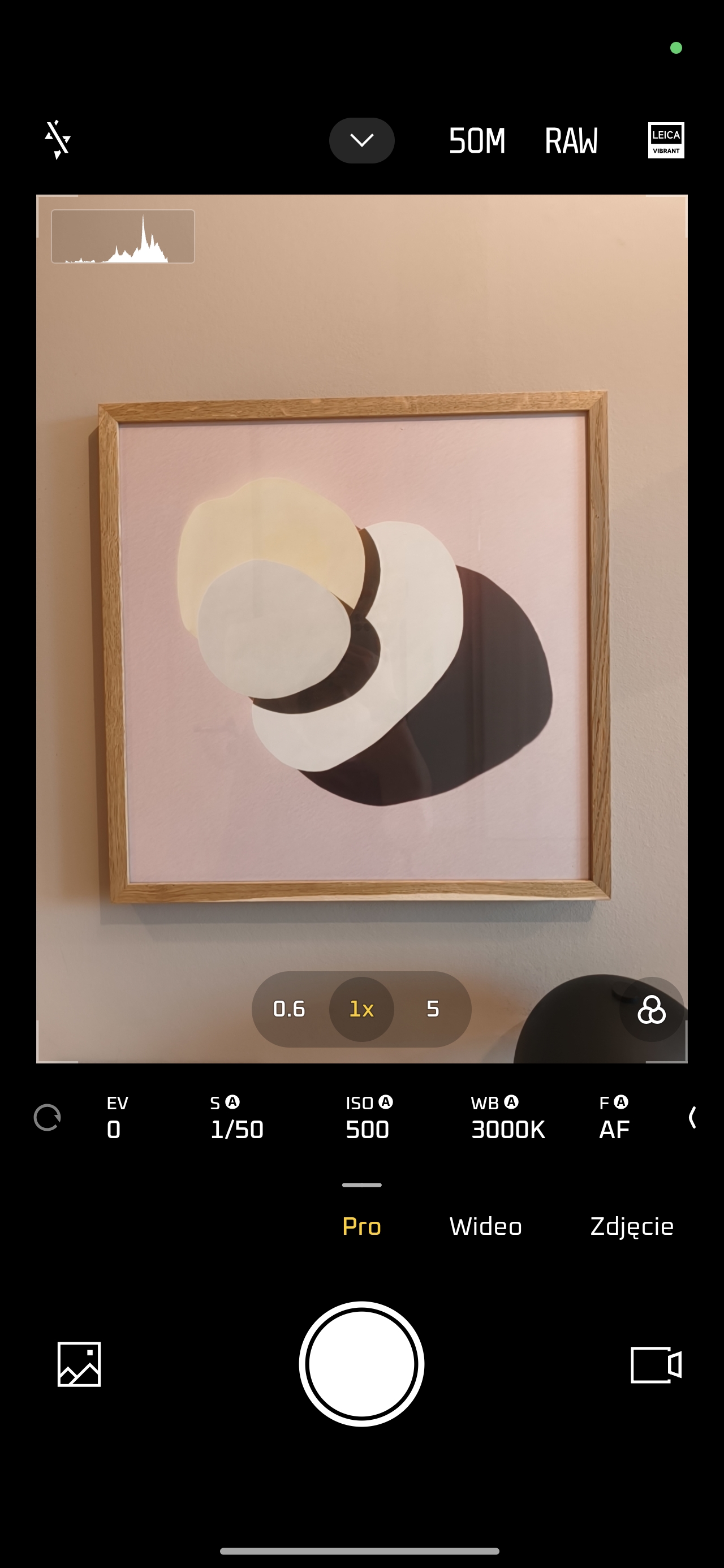Toggle the flash setting icon
724x1568 pixels.
(57, 139)
